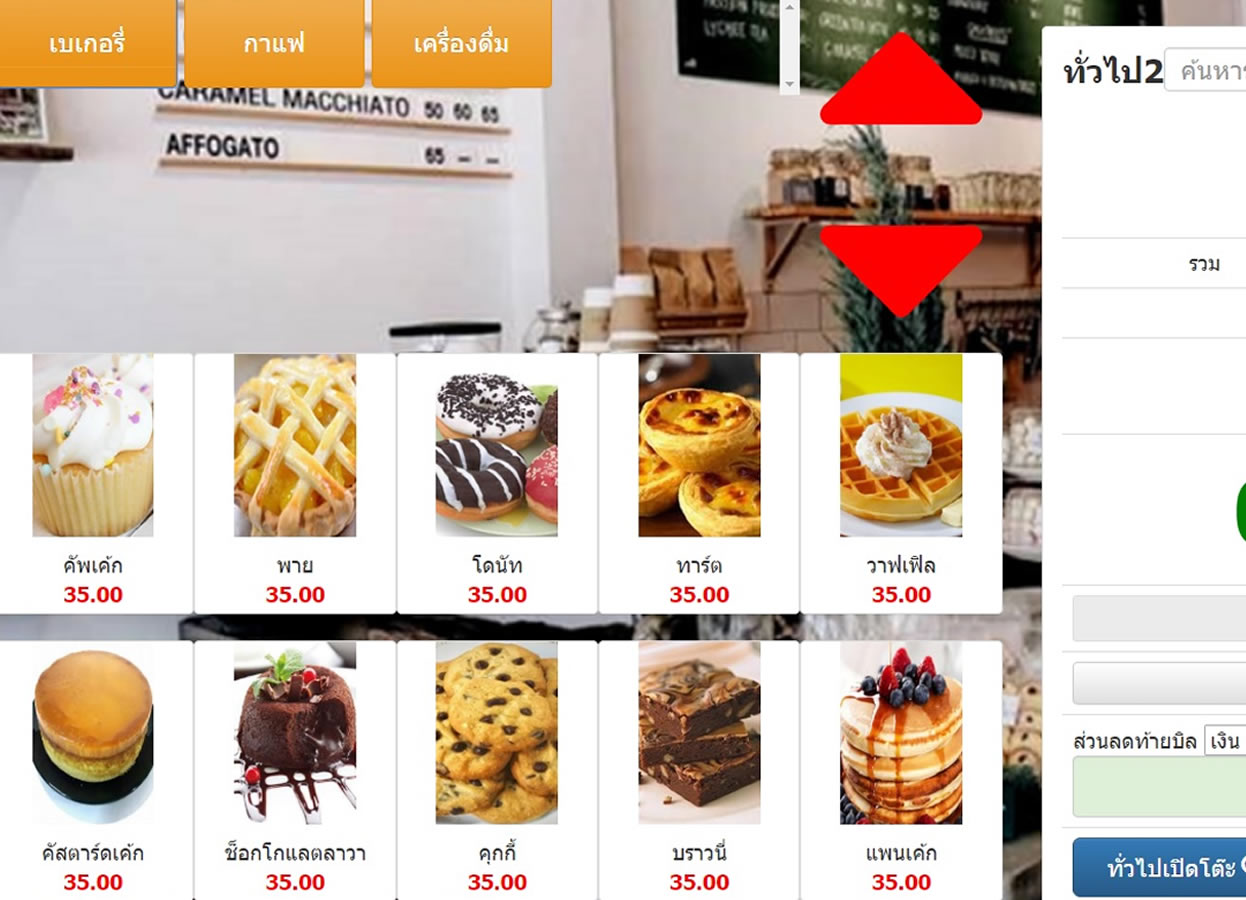Focus the ค้นหา search field
Screen dimensions: 1246x900
coord(1208,72)
